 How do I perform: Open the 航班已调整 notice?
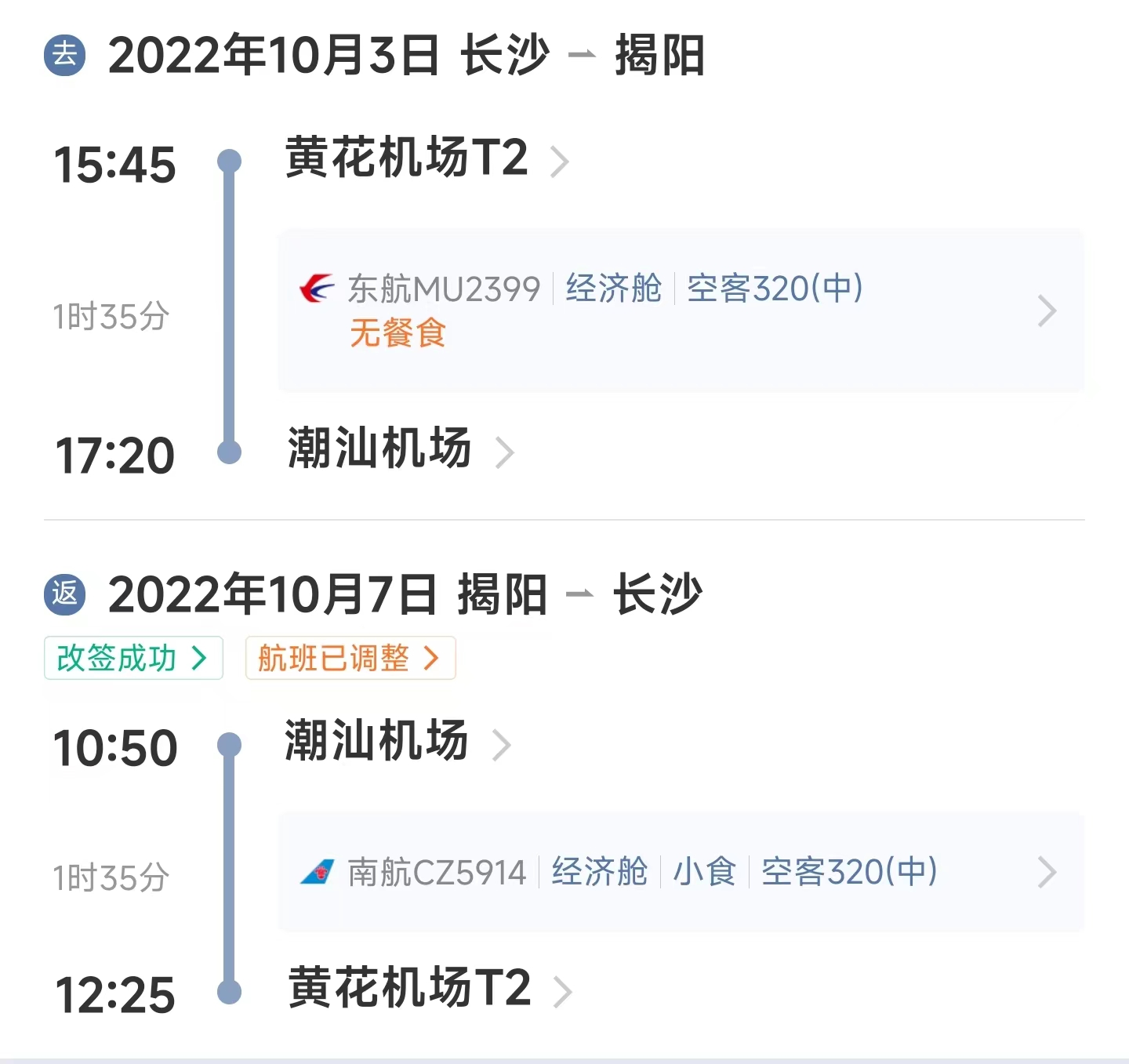pos(350,658)
